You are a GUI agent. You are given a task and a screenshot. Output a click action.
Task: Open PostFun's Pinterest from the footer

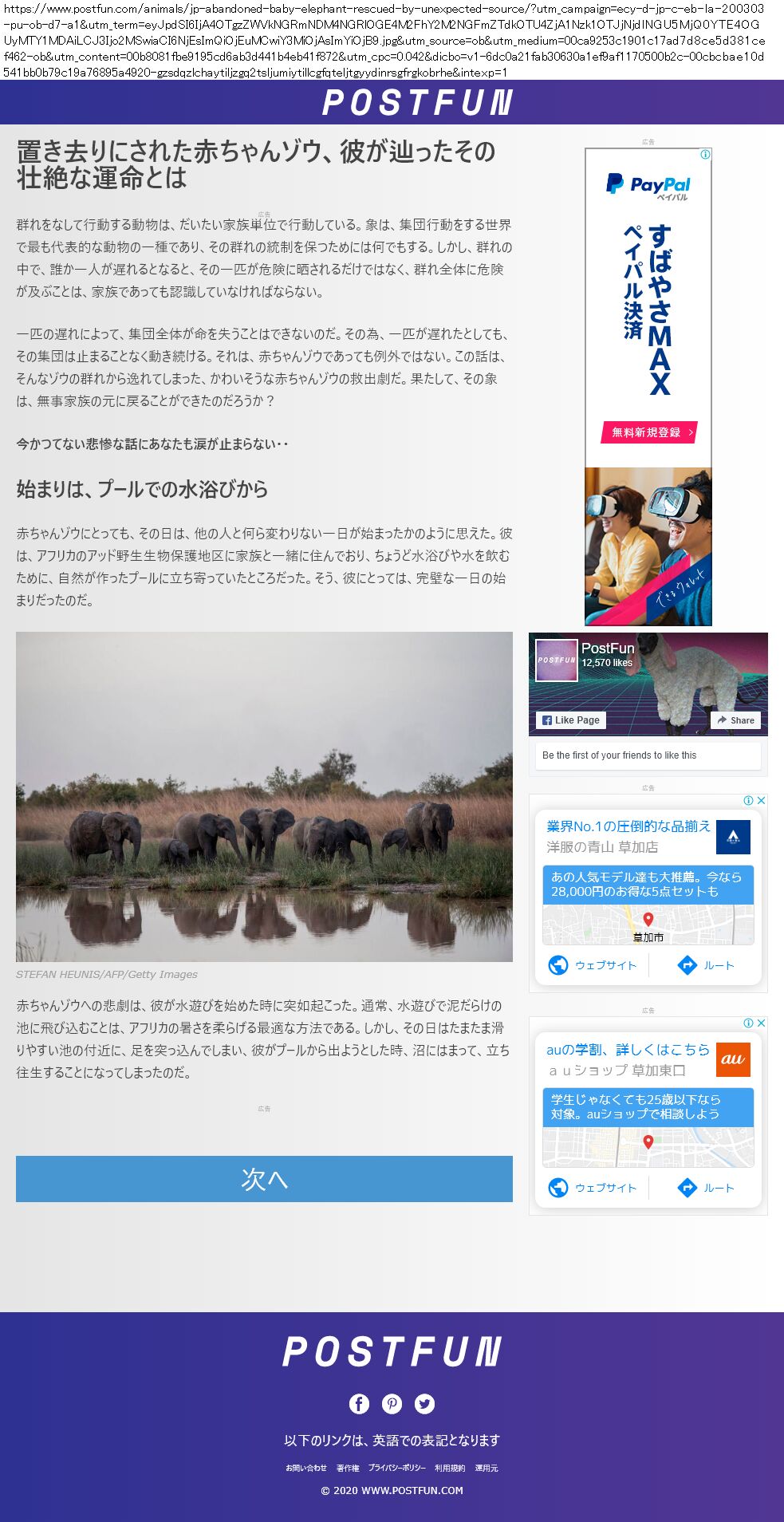click(x=392, y=1403)
